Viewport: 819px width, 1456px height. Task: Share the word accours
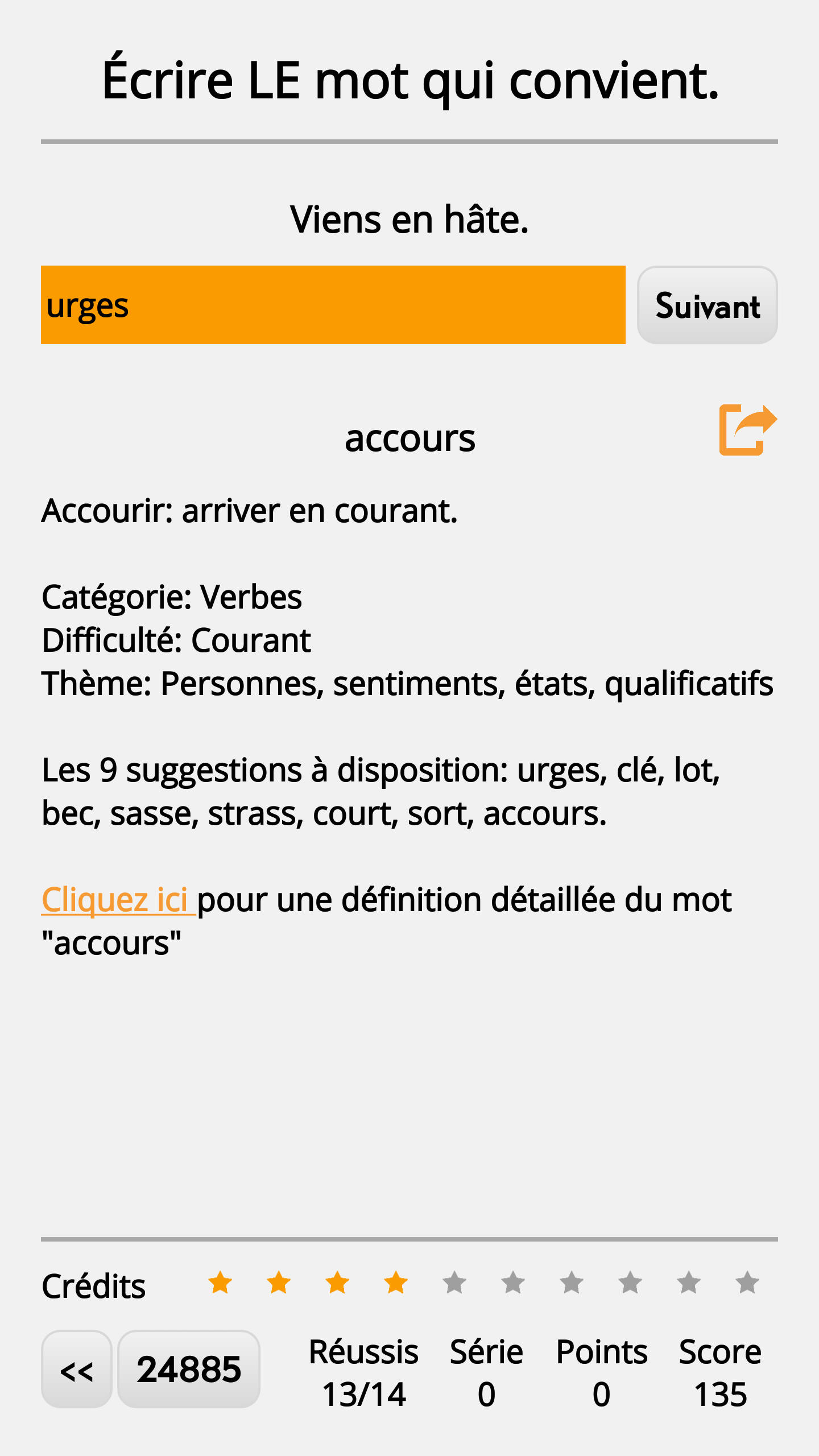[x=747, y=429]
